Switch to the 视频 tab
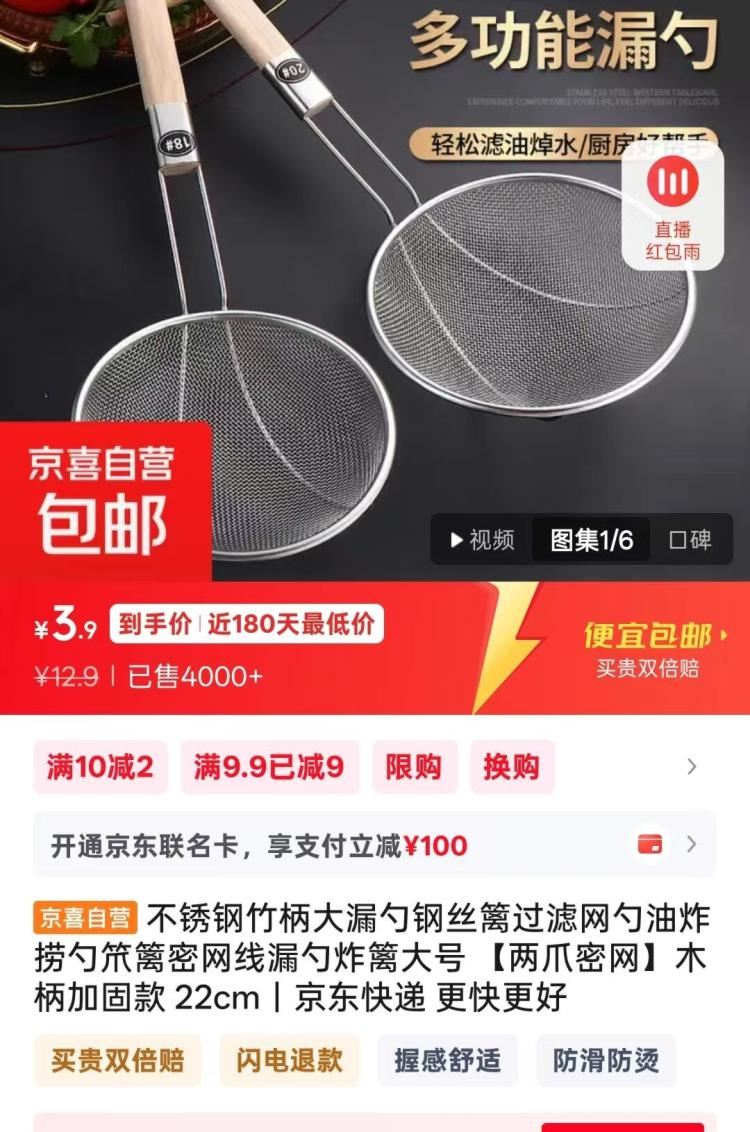The width and height of the screenshot is (750, 1132). point(481,541)
